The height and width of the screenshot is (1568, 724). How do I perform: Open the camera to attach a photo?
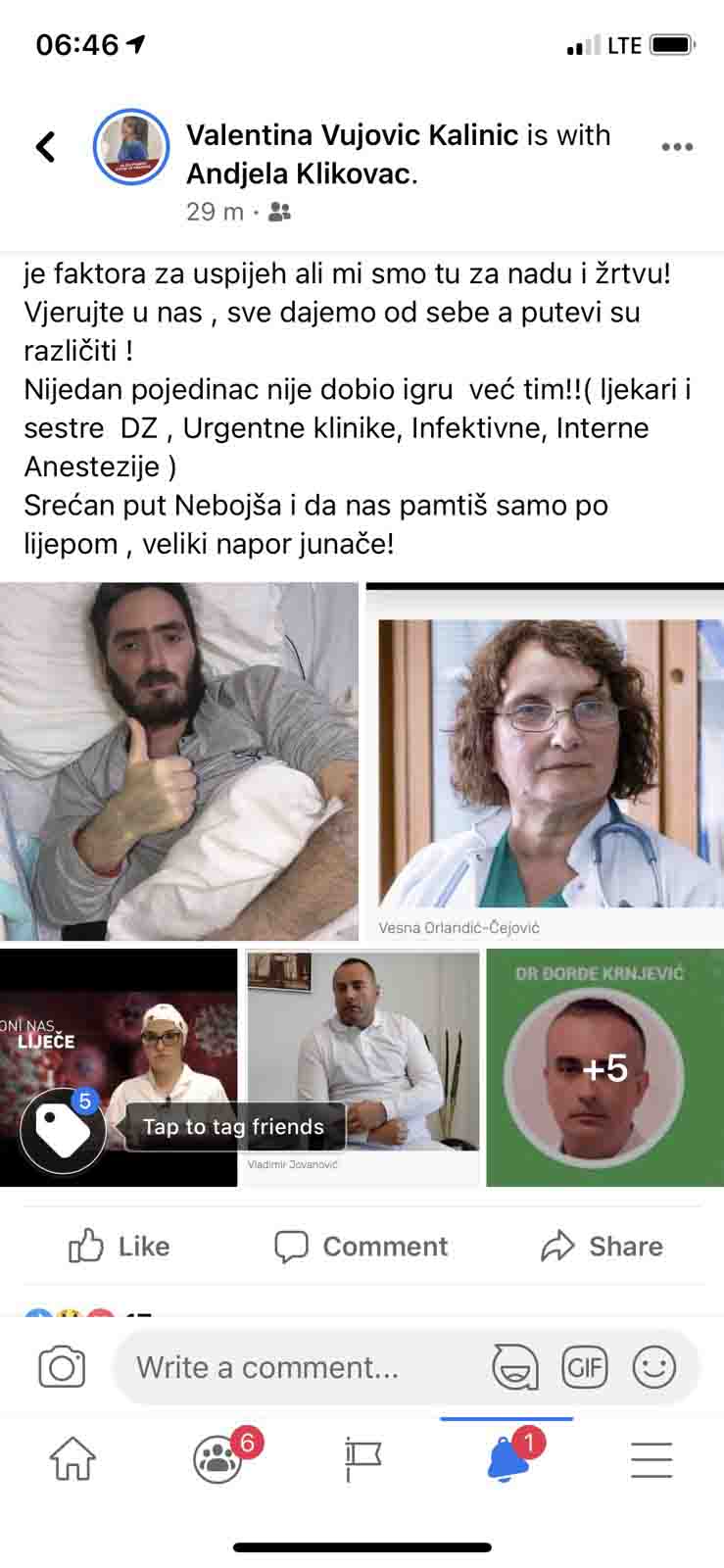[62, 1367]
